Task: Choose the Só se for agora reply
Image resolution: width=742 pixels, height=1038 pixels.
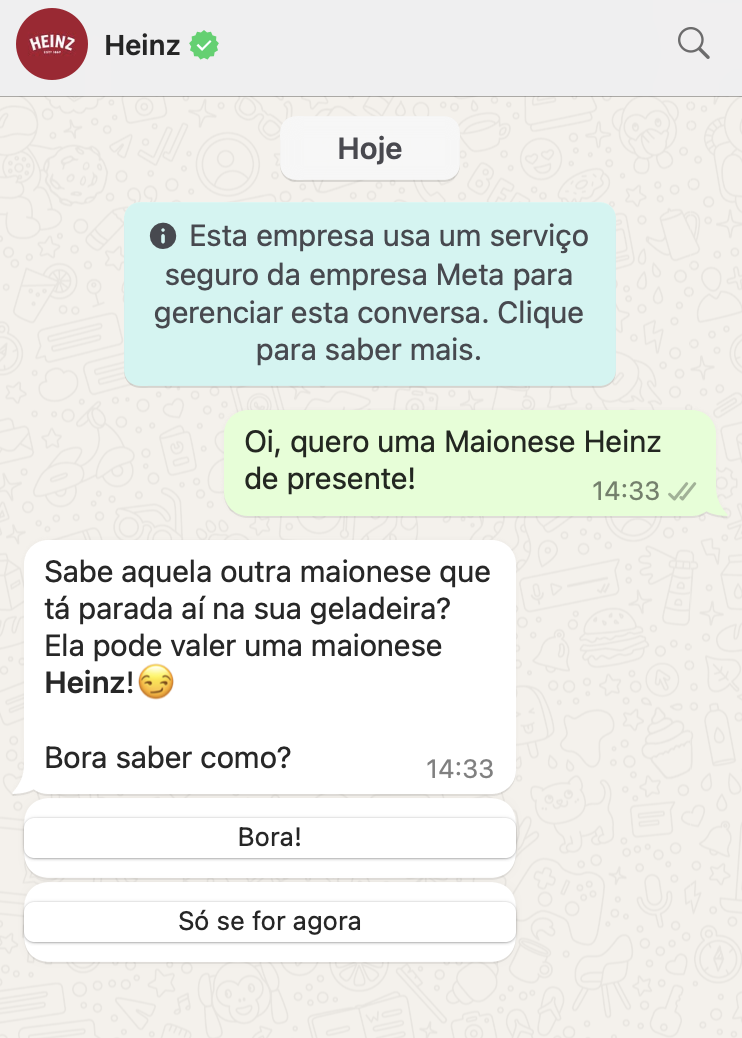Action: tap(270, 921)
